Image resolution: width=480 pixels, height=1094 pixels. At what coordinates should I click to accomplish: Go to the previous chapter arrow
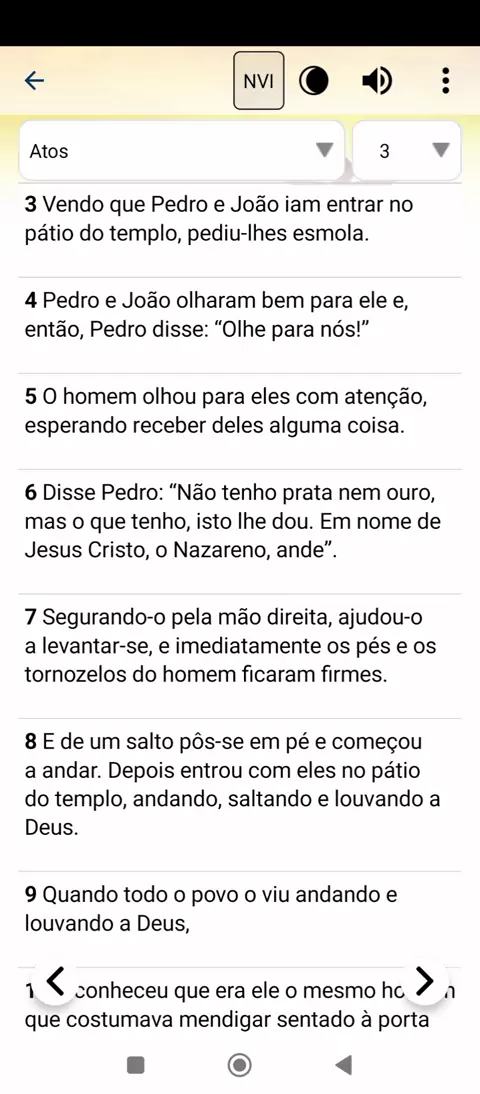(x=58, y=980)
